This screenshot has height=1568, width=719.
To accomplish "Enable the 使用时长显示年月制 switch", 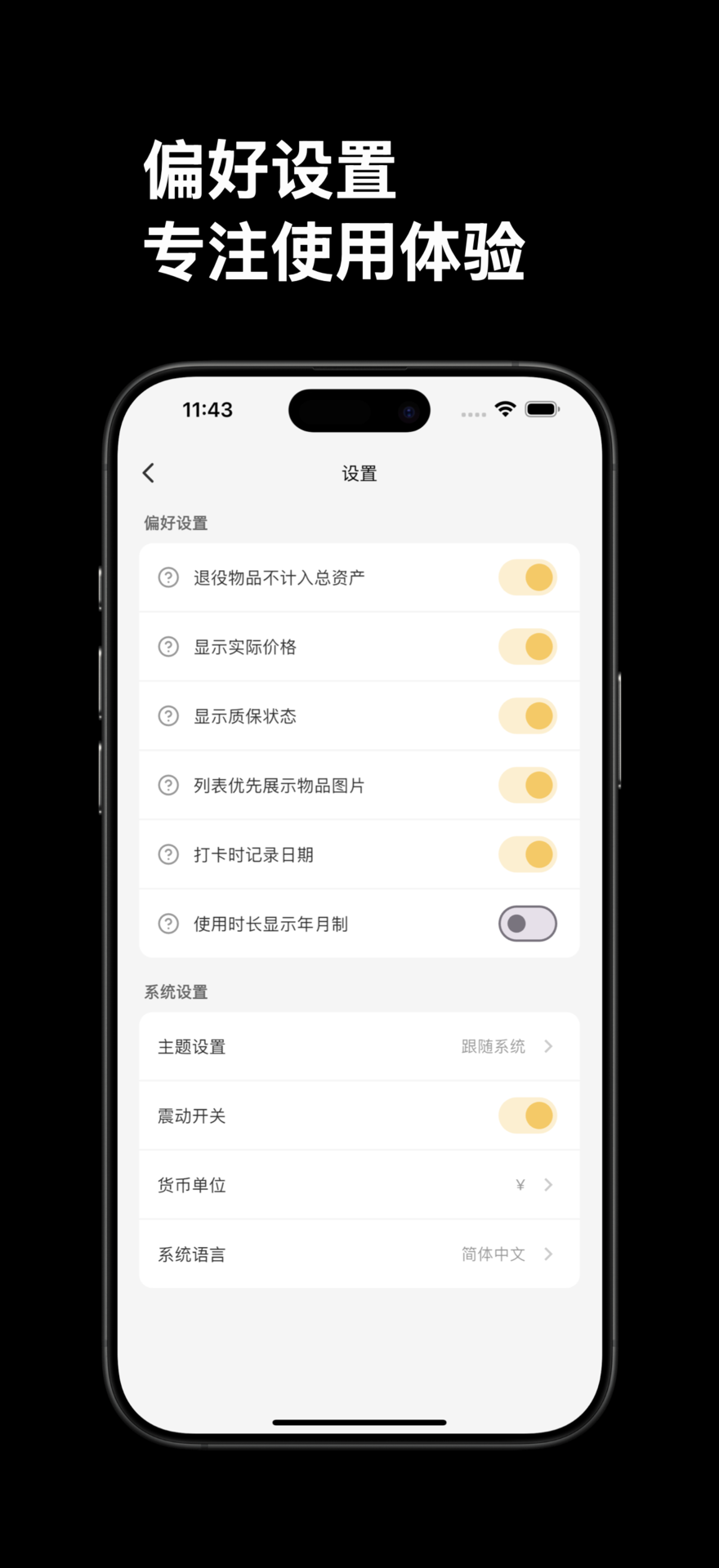I will [x=528, y=924].
